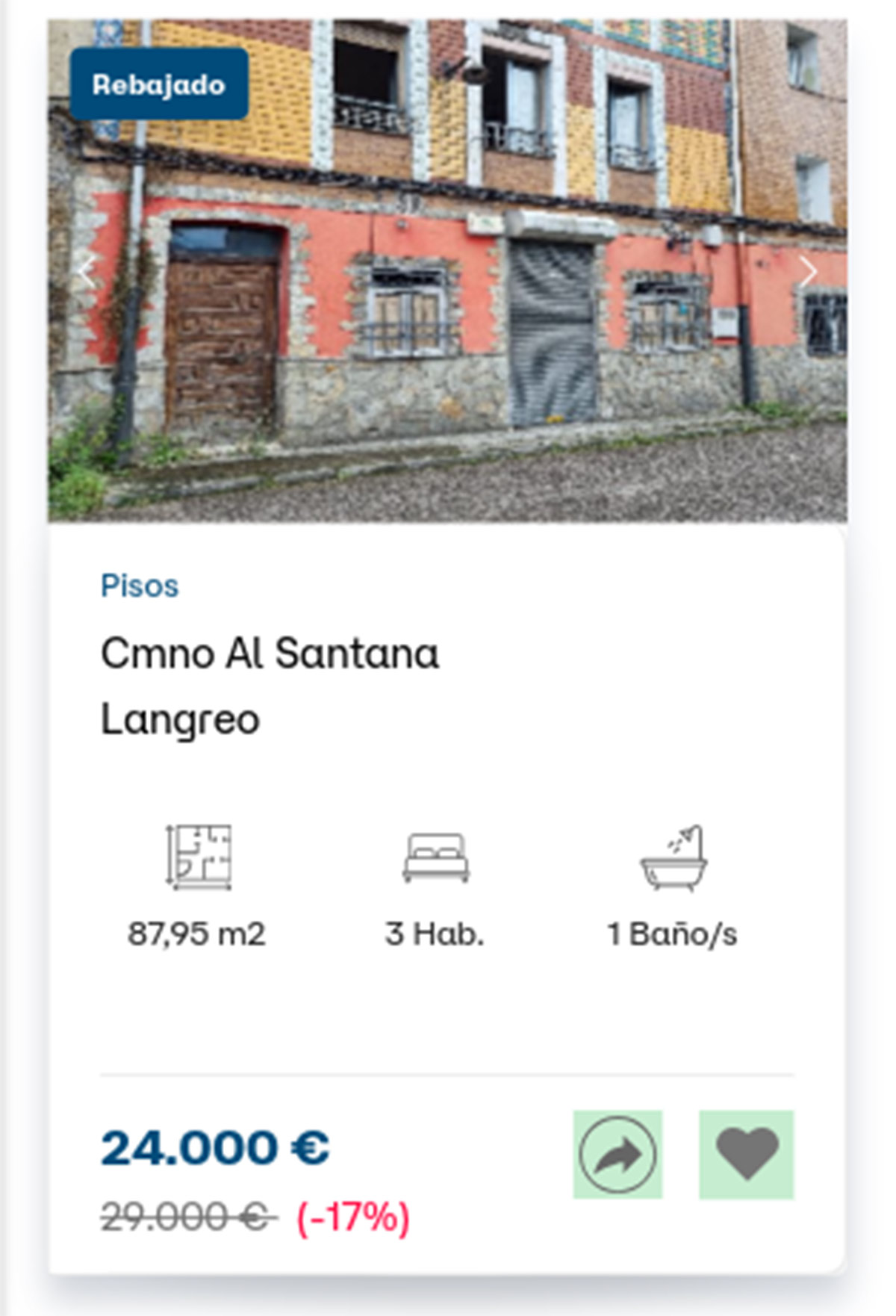Click the property photo of the building

[x=448, y=269]
